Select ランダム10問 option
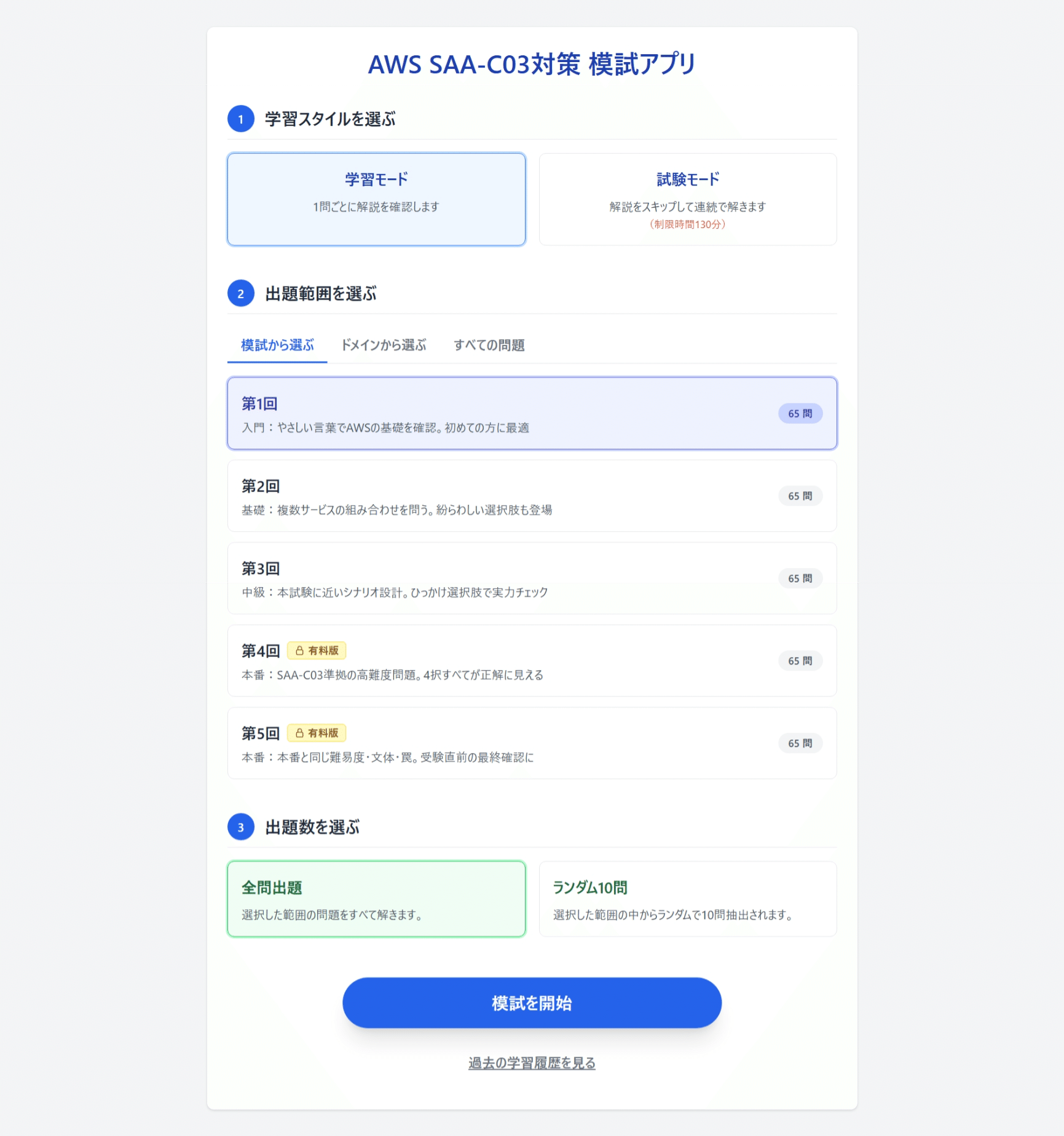 [x=687, y=899]
